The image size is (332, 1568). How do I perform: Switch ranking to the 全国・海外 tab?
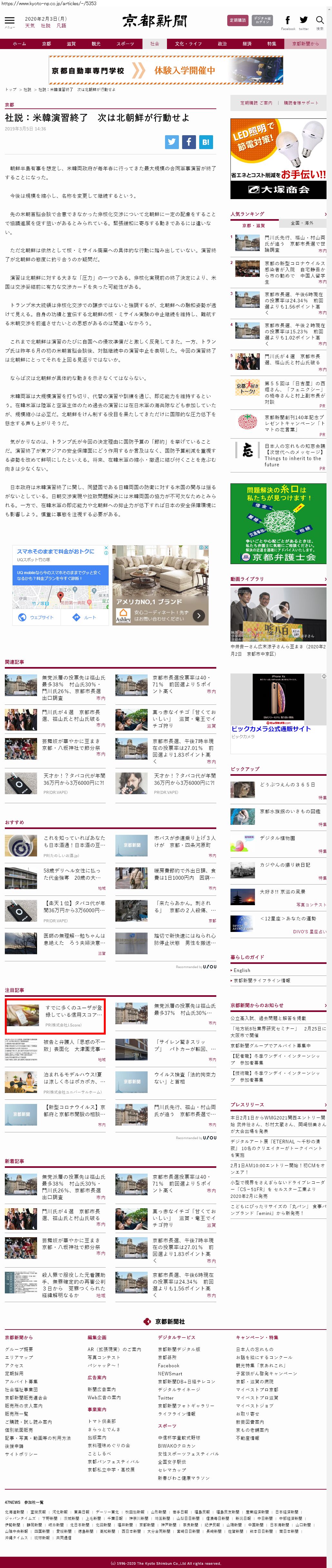pyautogui.click(x=302, y=223)
